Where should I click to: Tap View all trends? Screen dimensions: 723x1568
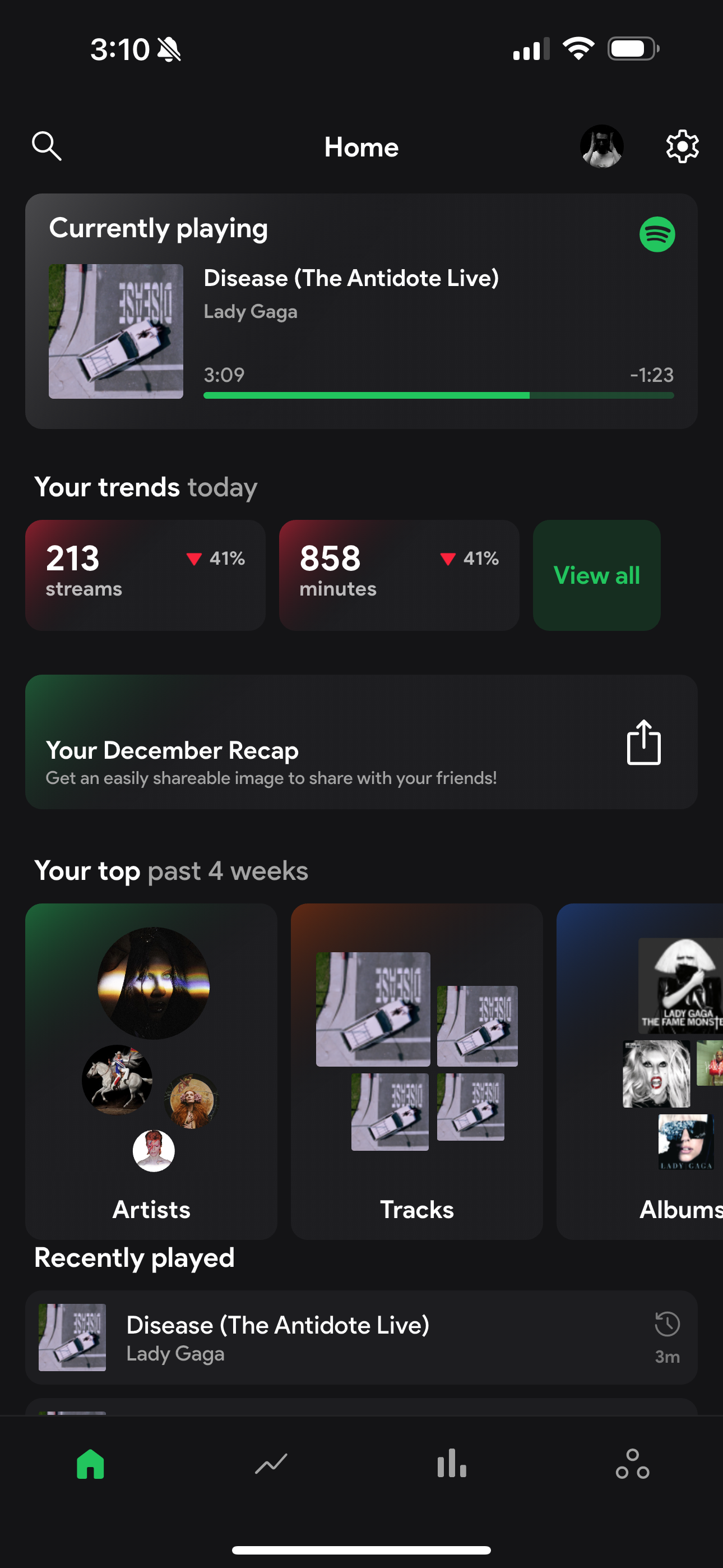(596, 575)
